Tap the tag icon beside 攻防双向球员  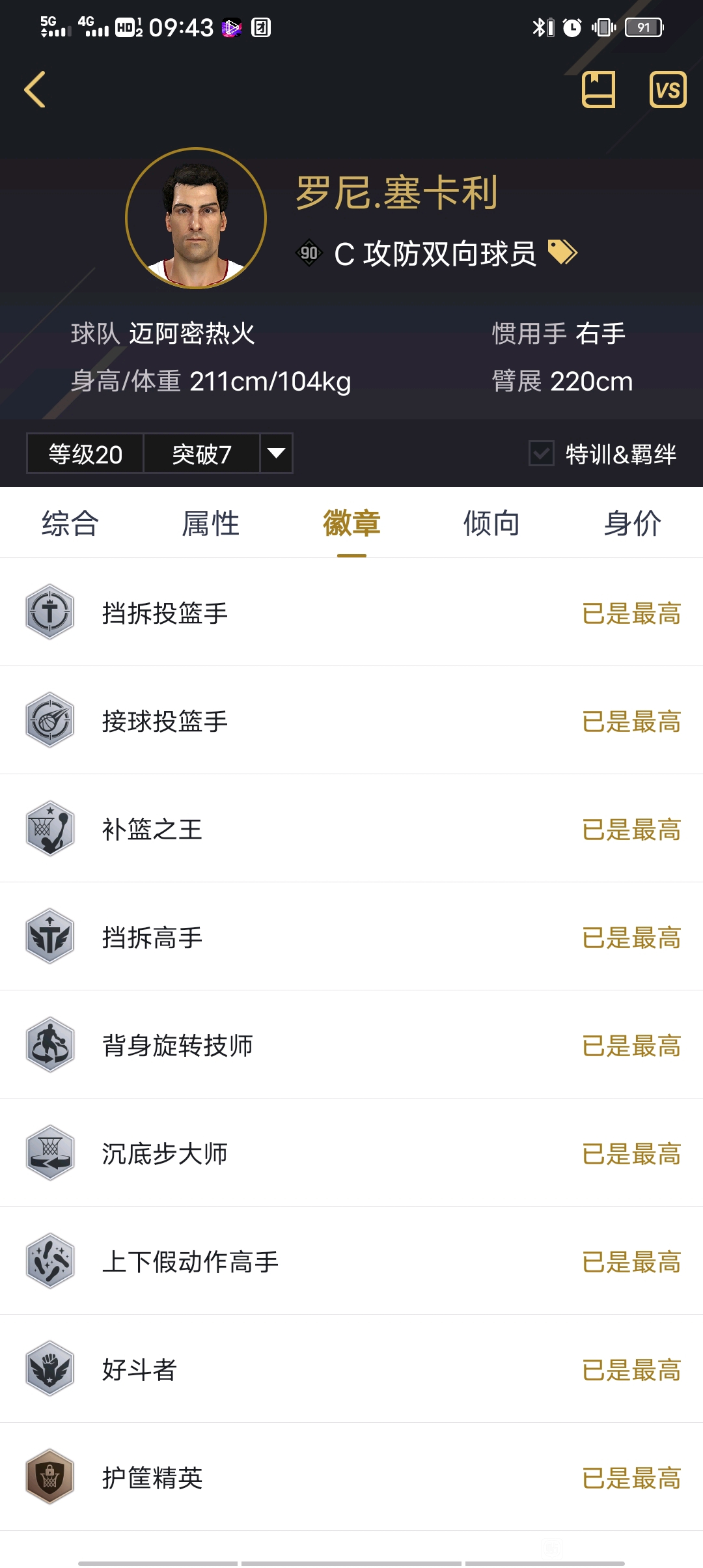(x=562, y=252)
